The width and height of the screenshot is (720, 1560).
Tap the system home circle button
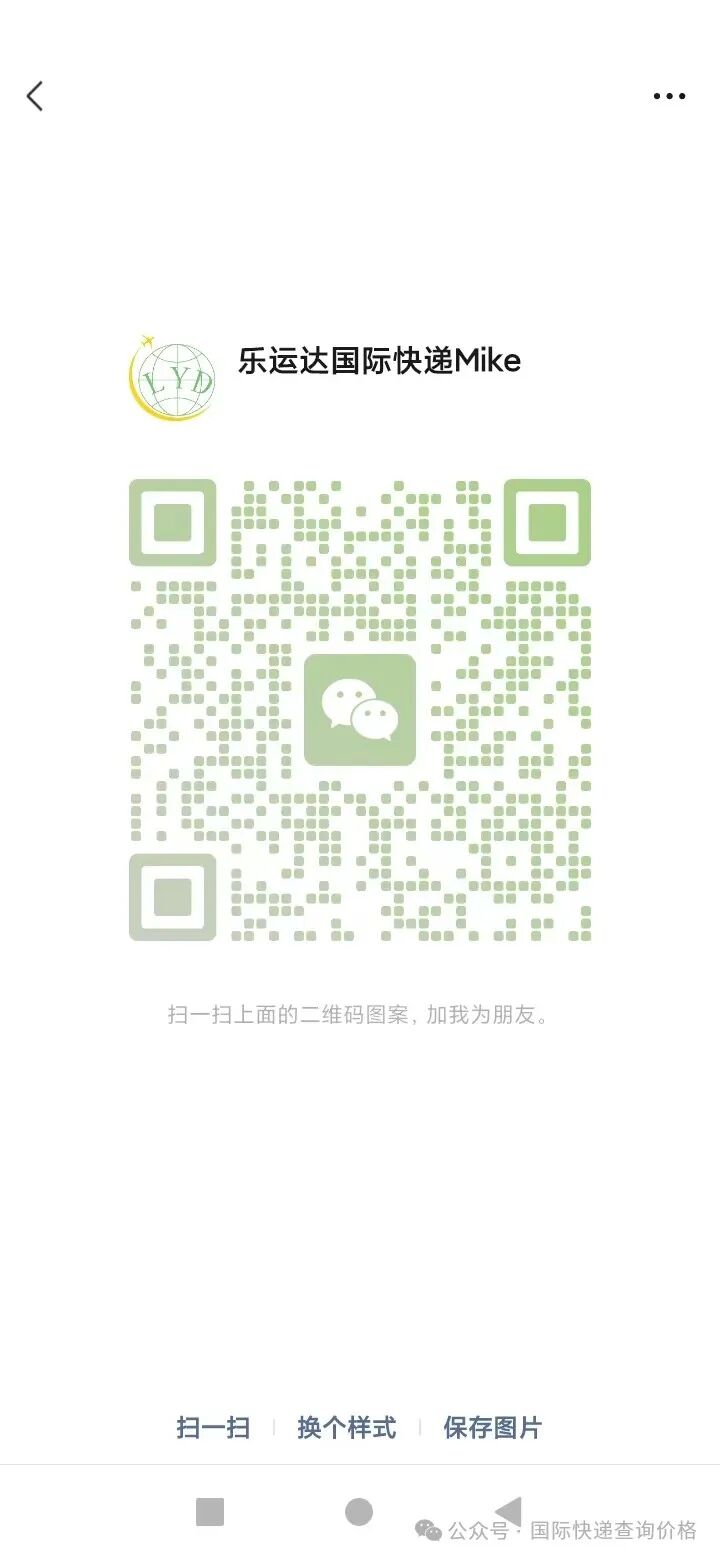pos(359,1512)
